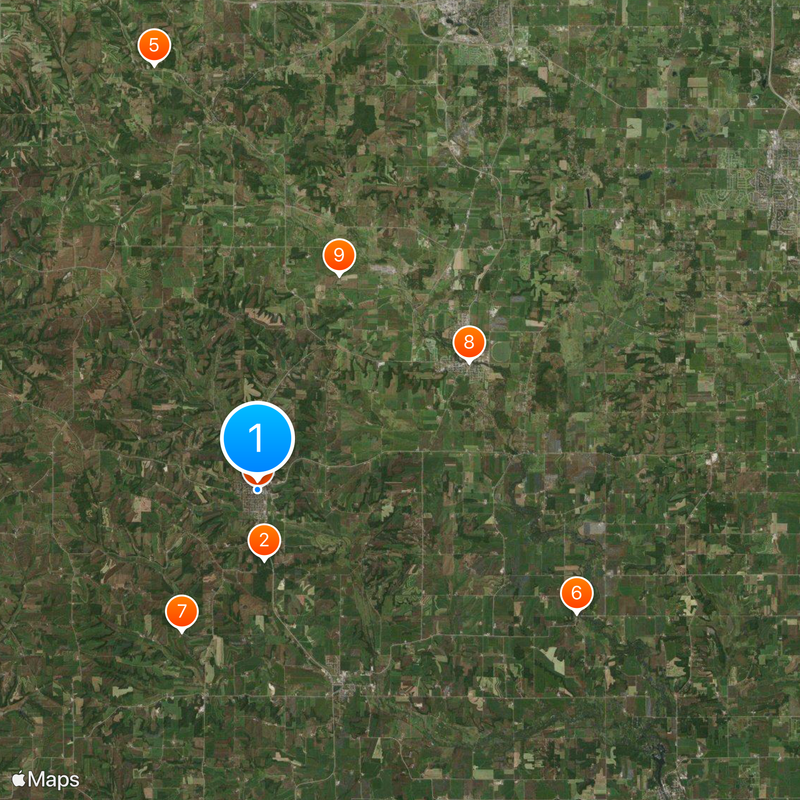Viewport: 800px width, 800px height.
Task: Select the large blue pin numbered 1
Action: click(x=257, y=438)
